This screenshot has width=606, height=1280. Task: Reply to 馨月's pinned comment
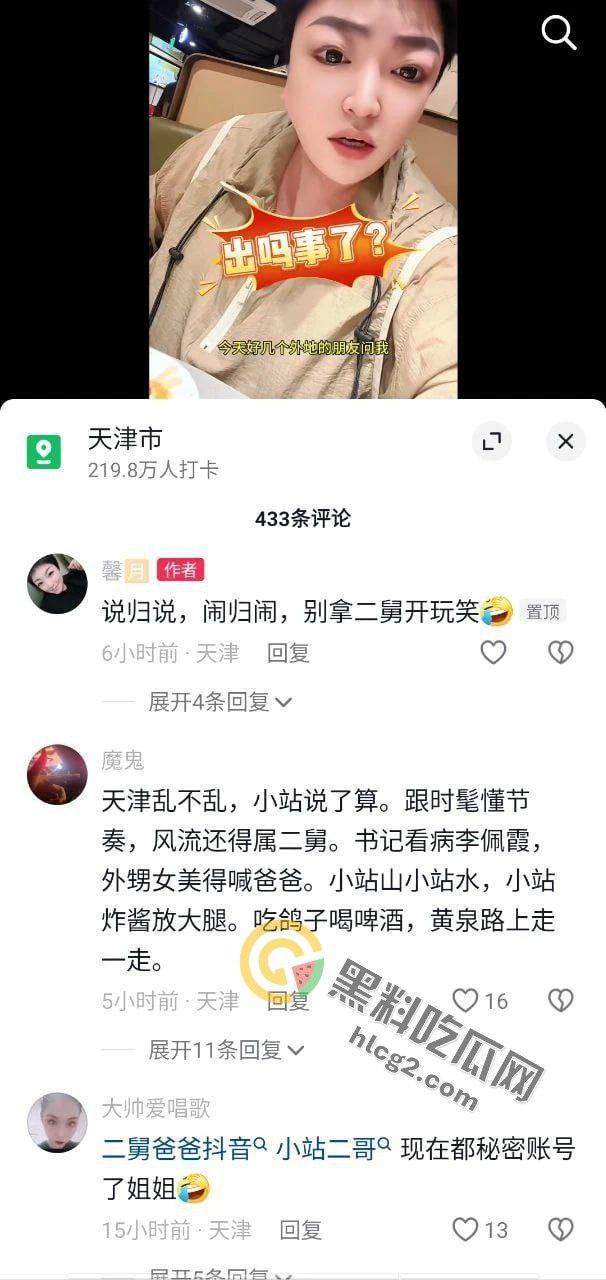pyautogui.click(x=288, y=653)
